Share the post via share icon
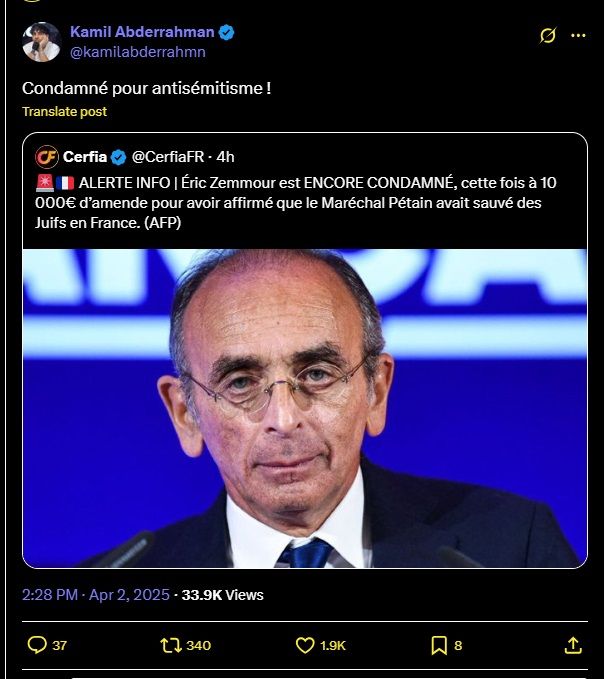This screenshot has width=605, height=679. [x=573, y=645]
